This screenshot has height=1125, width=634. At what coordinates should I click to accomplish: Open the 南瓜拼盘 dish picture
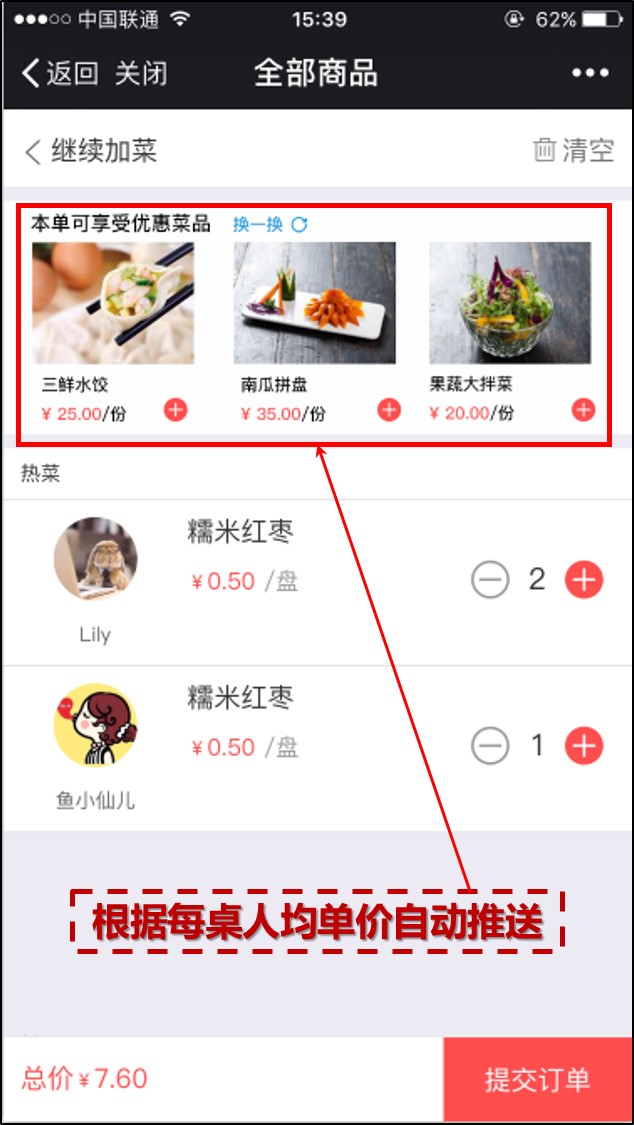[314, 303]
